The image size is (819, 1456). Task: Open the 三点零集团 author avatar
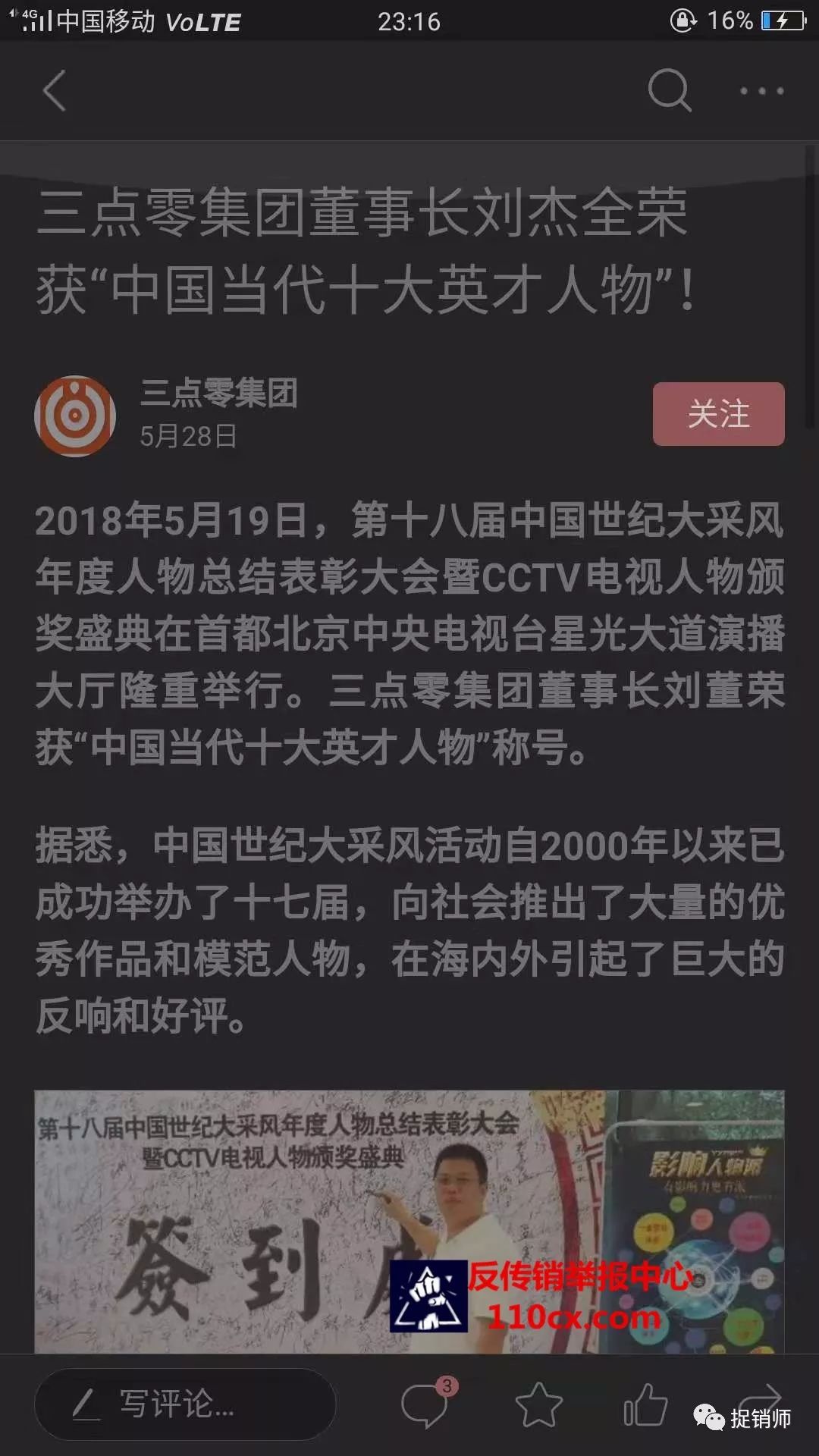point(75,416)
